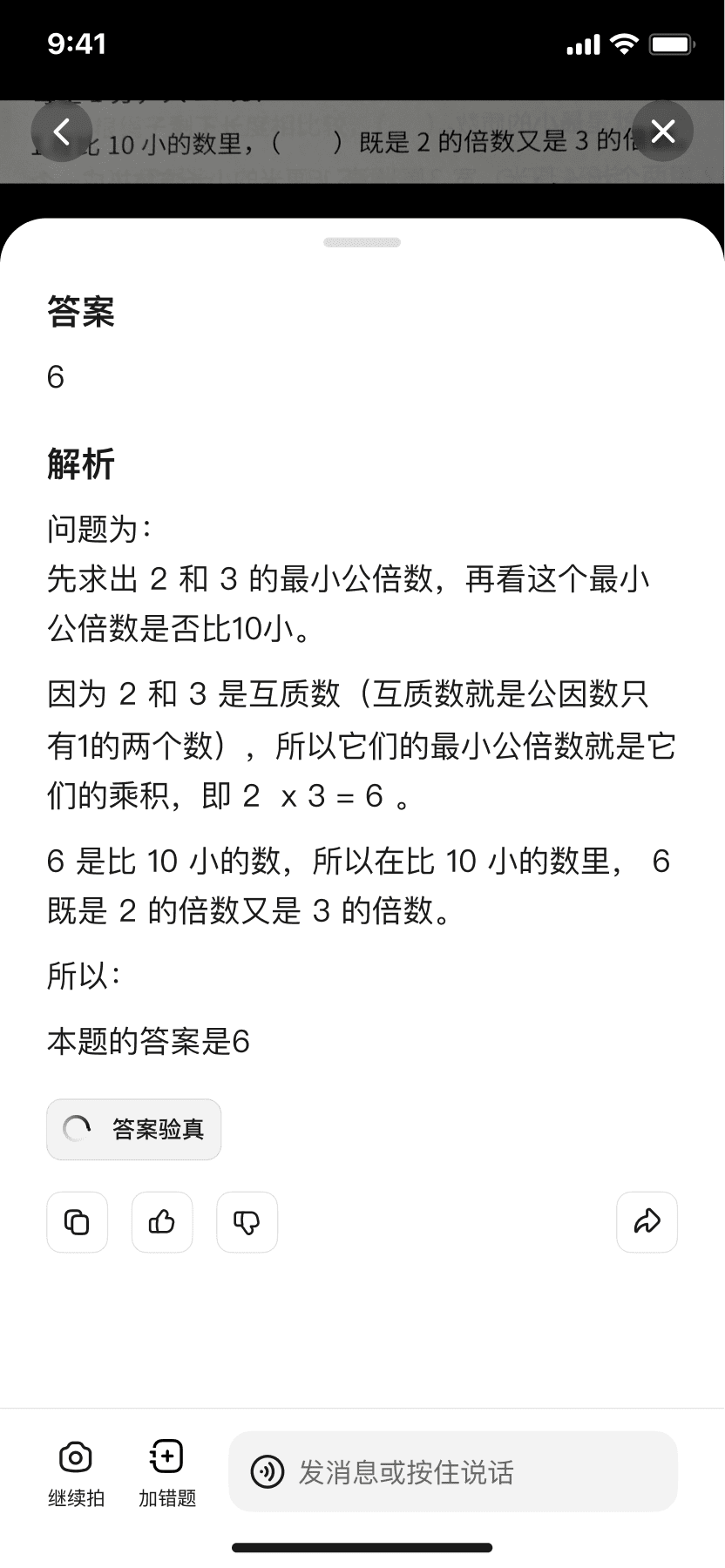Viewport: 725px width, 1568px height.
Task: Tap the sheet drag handle
Action: (x=362, y=242)
